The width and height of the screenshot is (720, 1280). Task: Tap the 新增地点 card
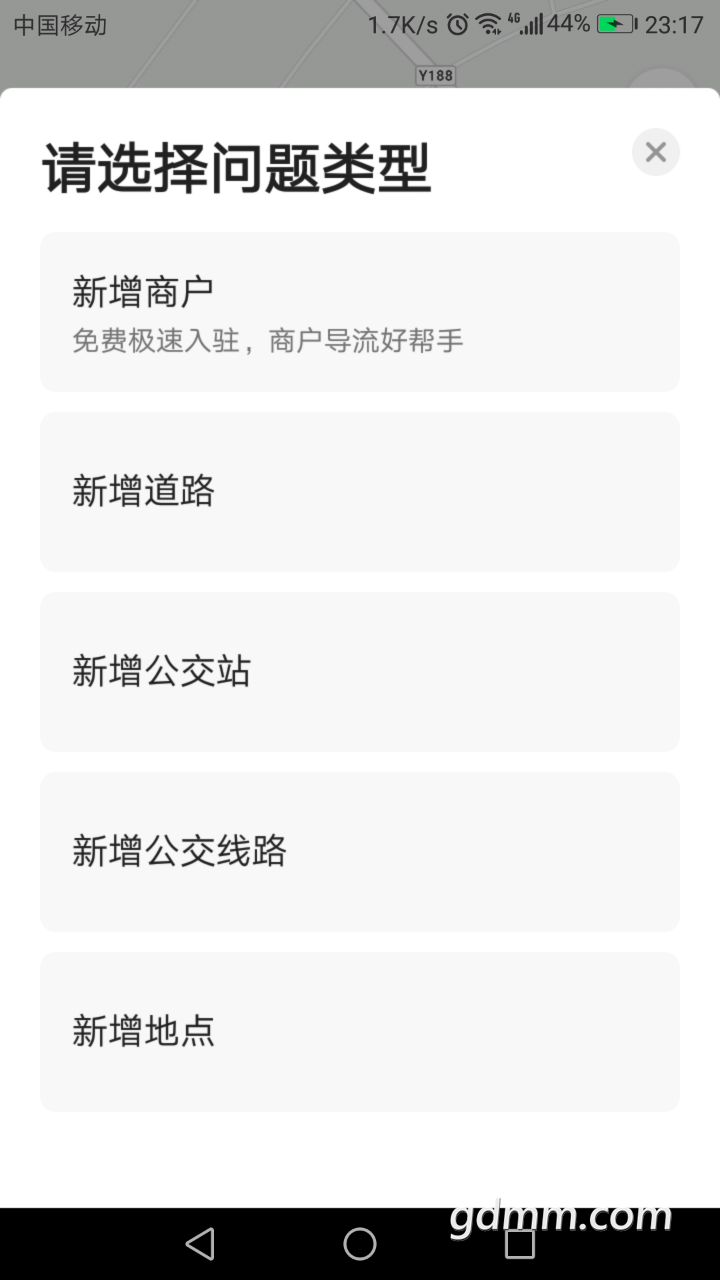[x=360, y=1032]
